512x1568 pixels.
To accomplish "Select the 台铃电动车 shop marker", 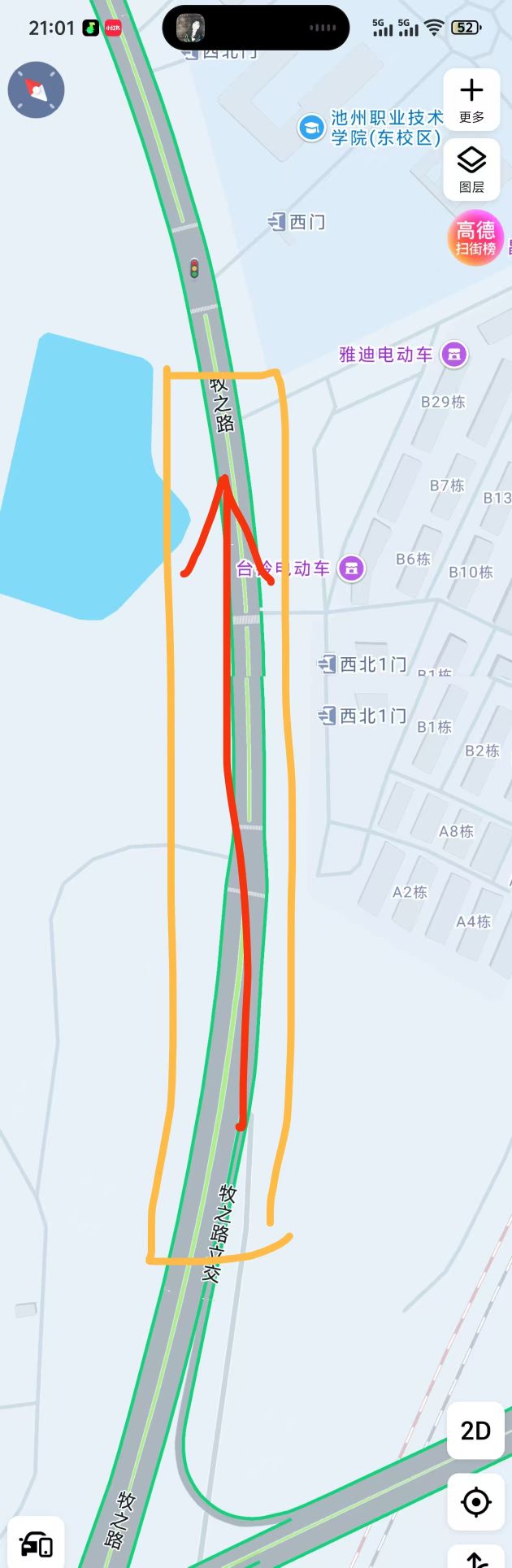I will pyautogui.click(x=351, y=568).
